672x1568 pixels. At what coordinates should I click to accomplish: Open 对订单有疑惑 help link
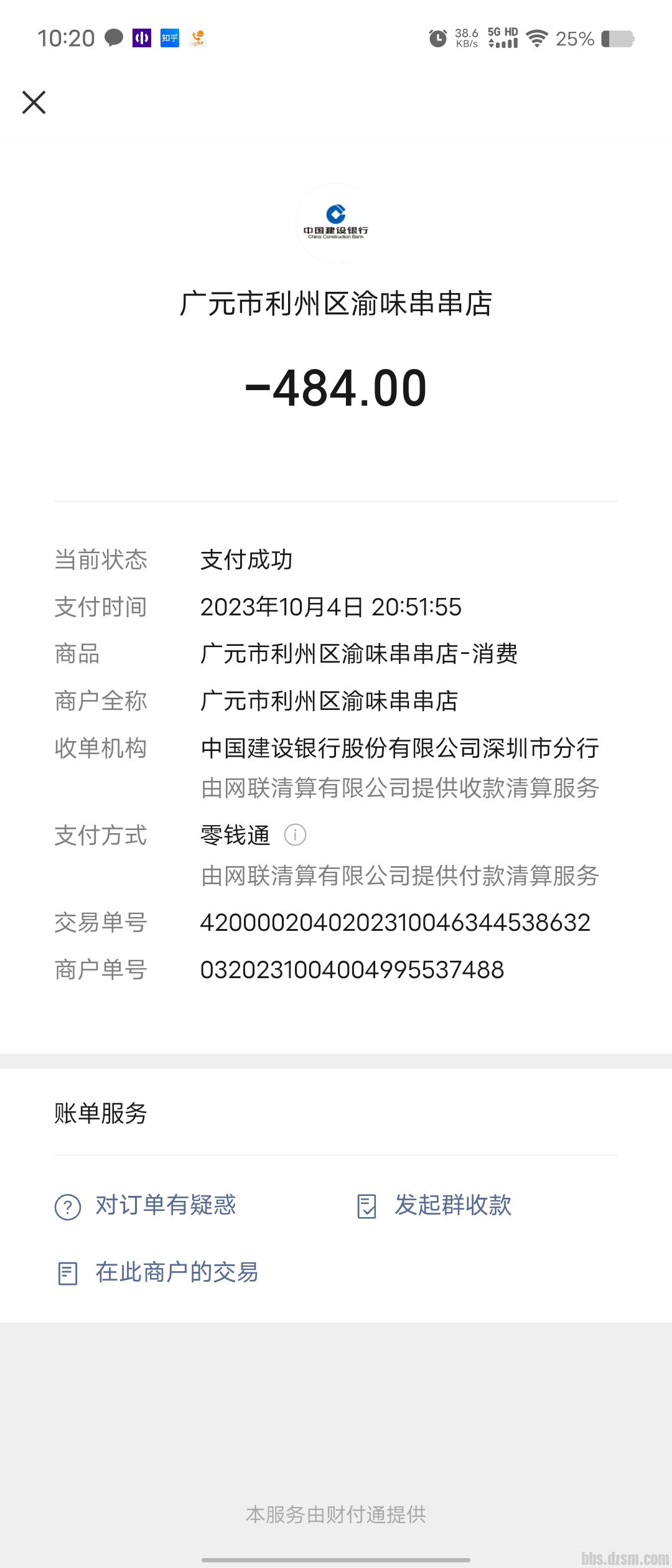(146, 1206)
